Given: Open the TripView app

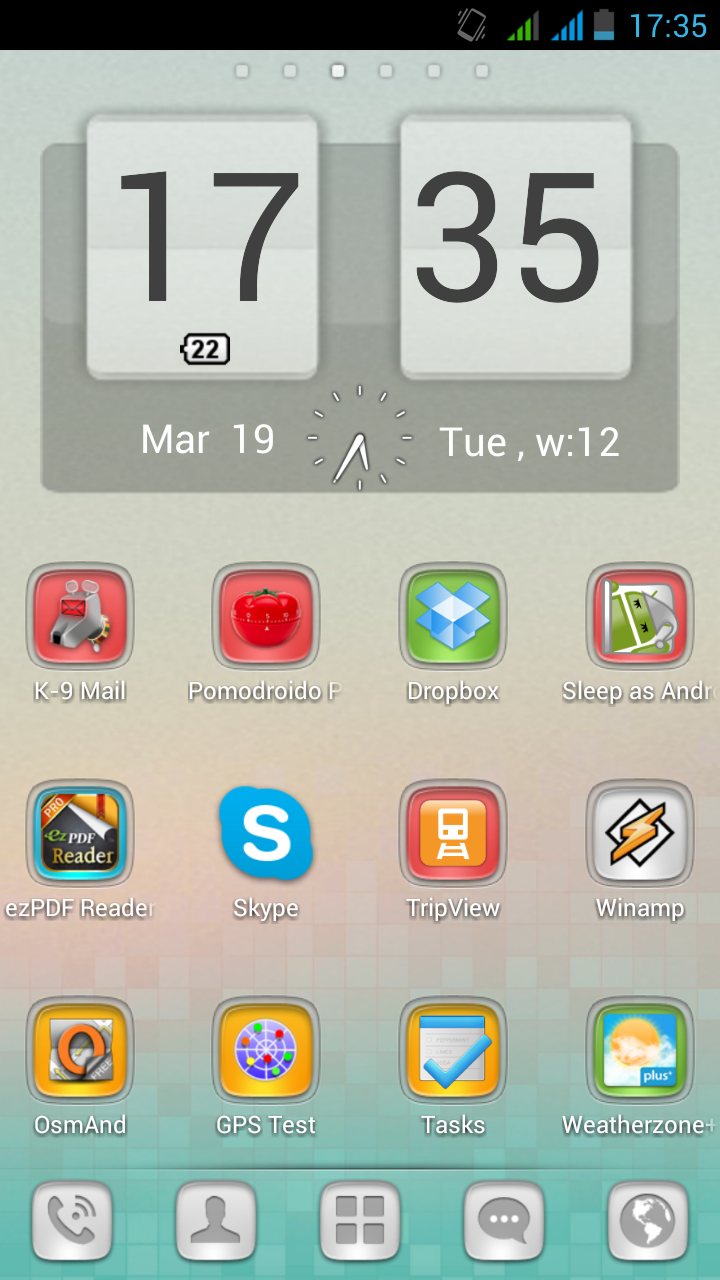Looking at the screenshot, I should (453, 834).
